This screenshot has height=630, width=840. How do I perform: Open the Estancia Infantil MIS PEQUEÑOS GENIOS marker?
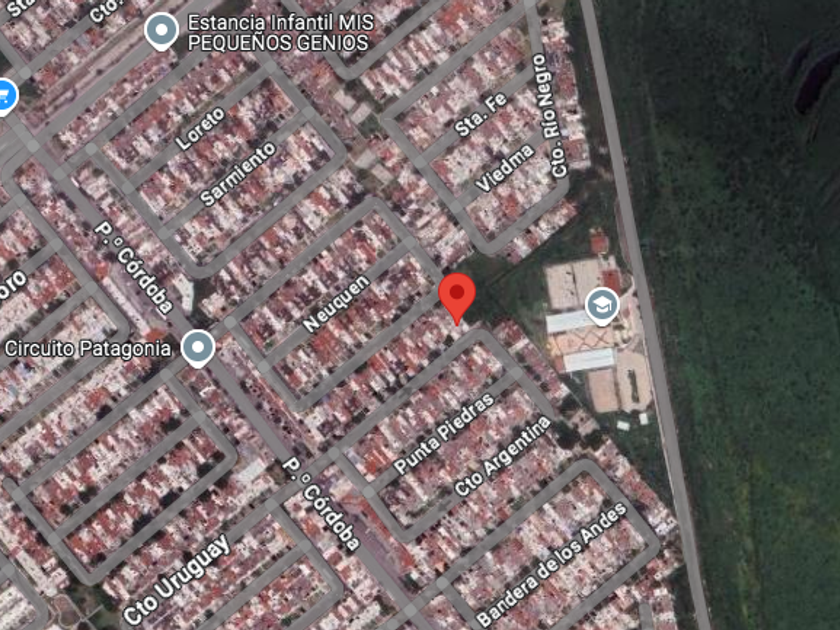point(161,31)
